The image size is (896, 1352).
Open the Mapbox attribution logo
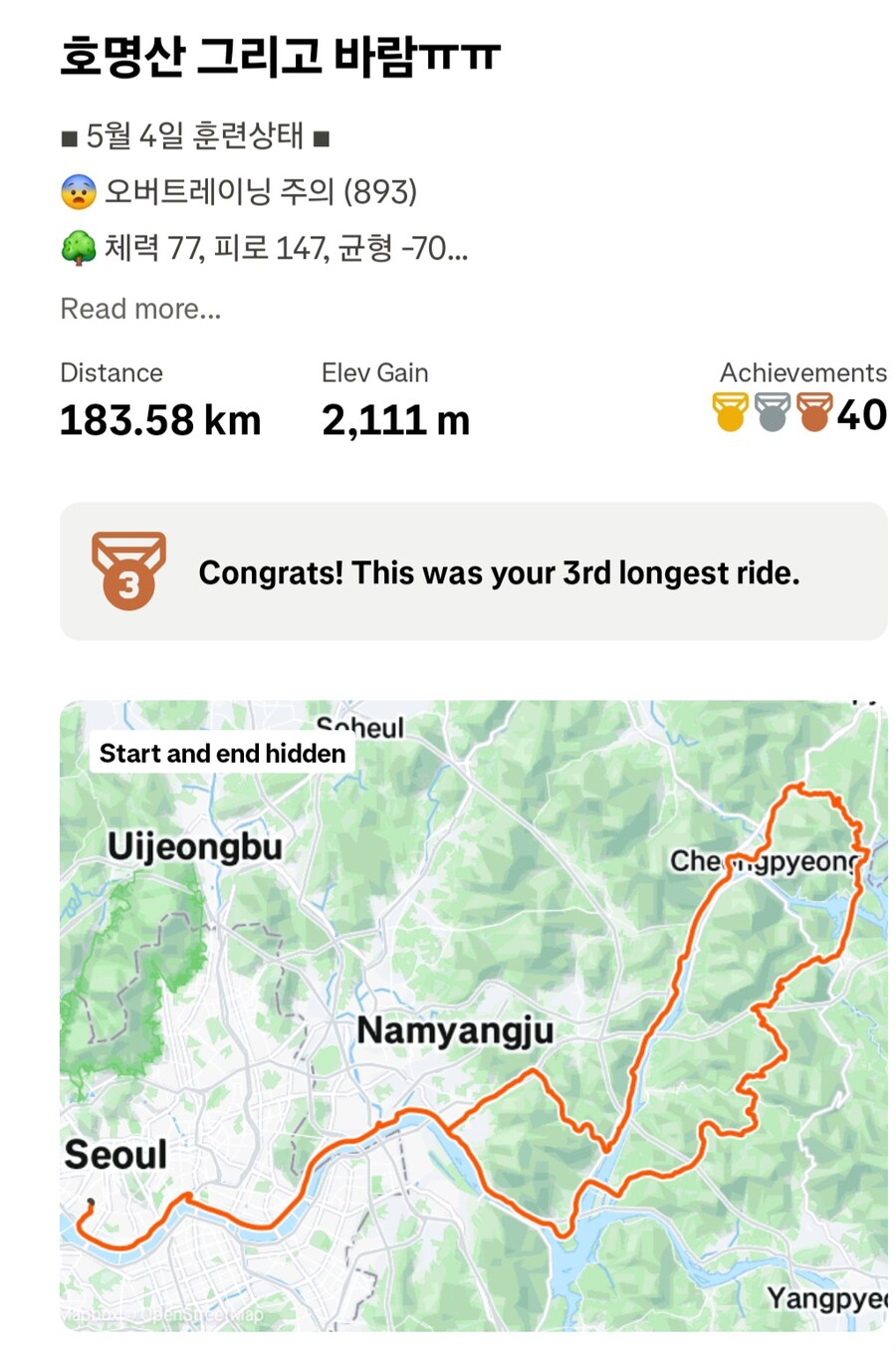tap(90, 1313)
